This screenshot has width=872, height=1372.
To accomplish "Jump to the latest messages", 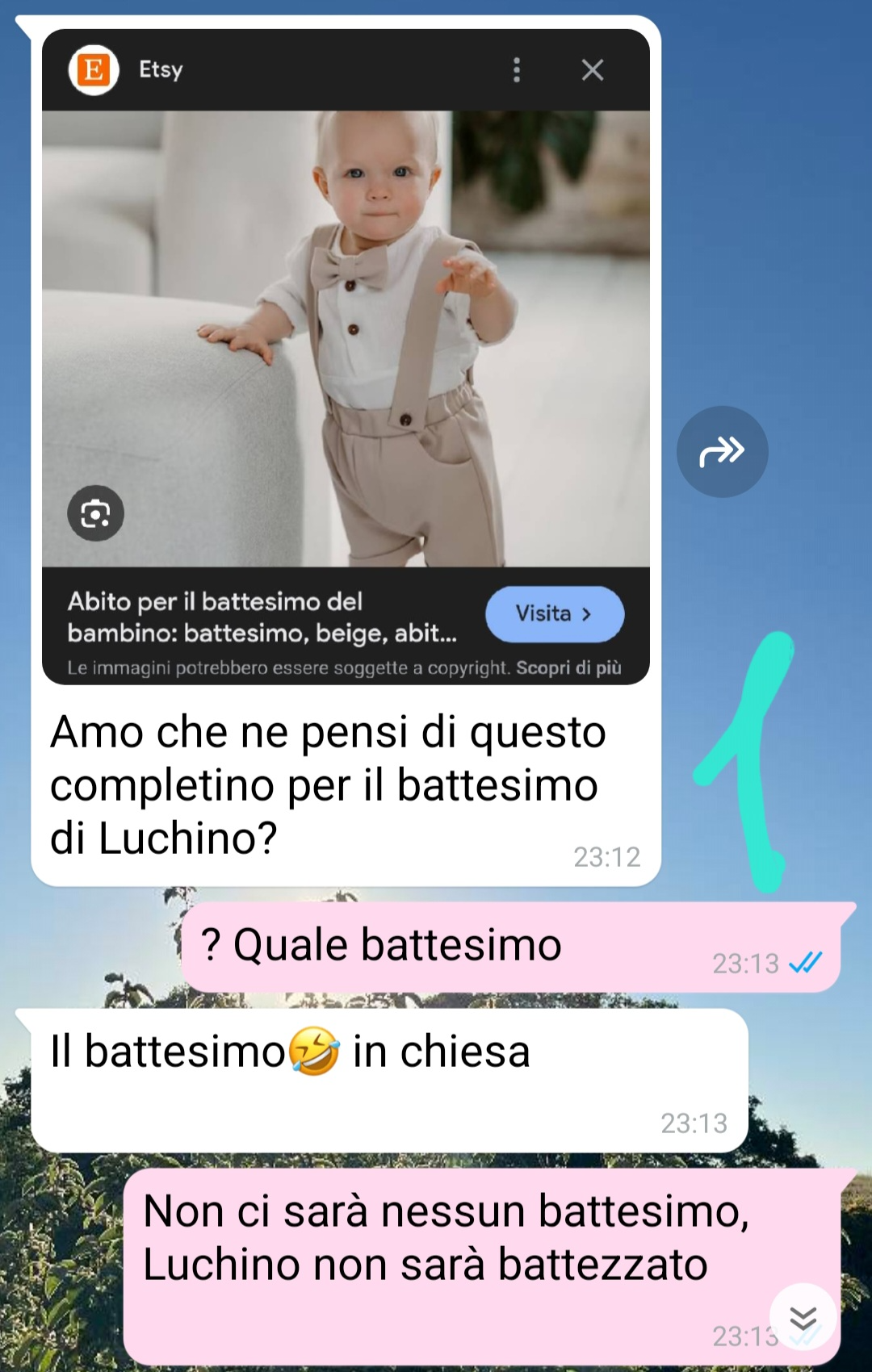I will pos(803,1318).
